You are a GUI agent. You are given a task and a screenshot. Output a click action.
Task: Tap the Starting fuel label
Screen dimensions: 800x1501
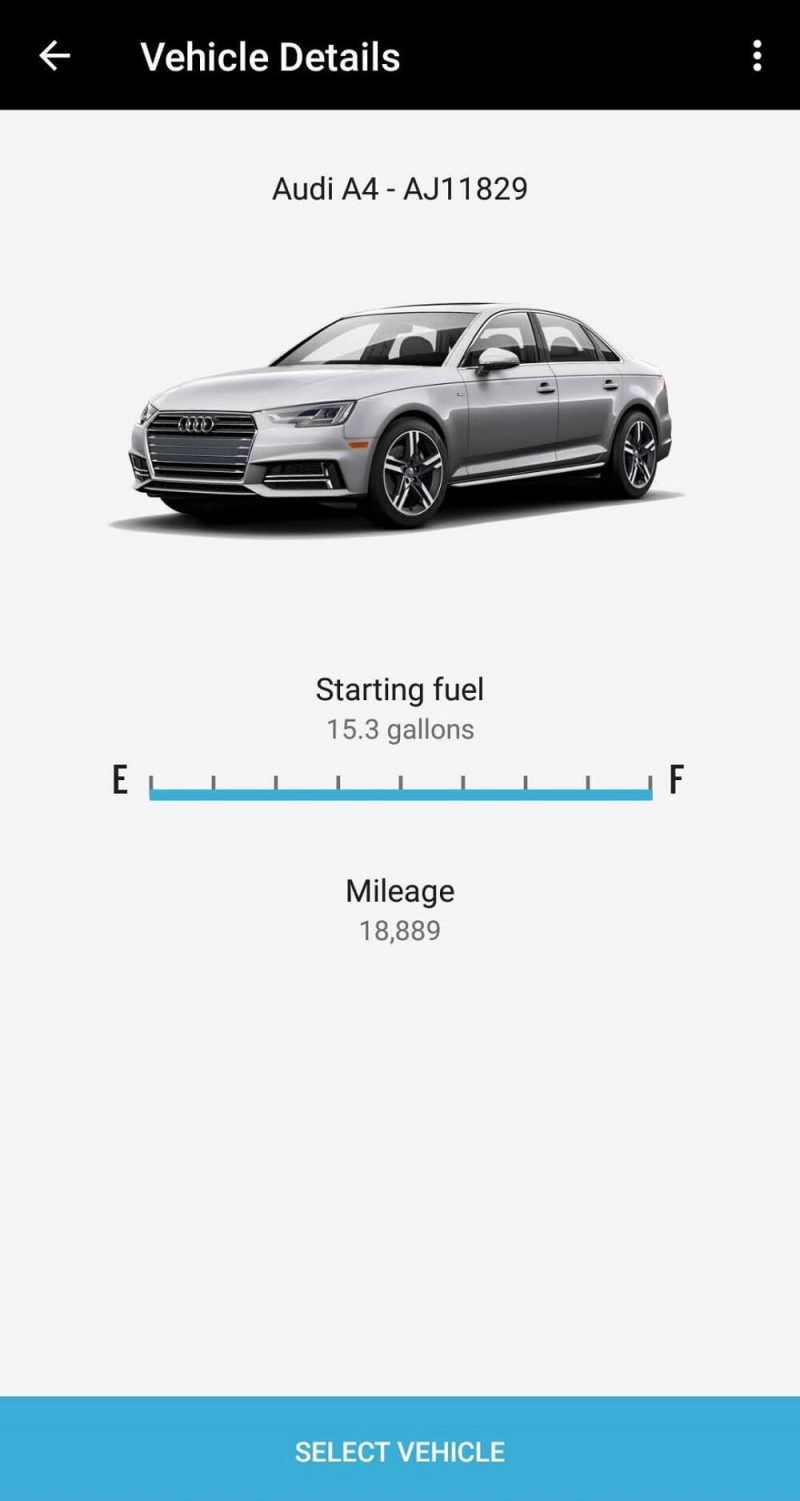(399, 689)
